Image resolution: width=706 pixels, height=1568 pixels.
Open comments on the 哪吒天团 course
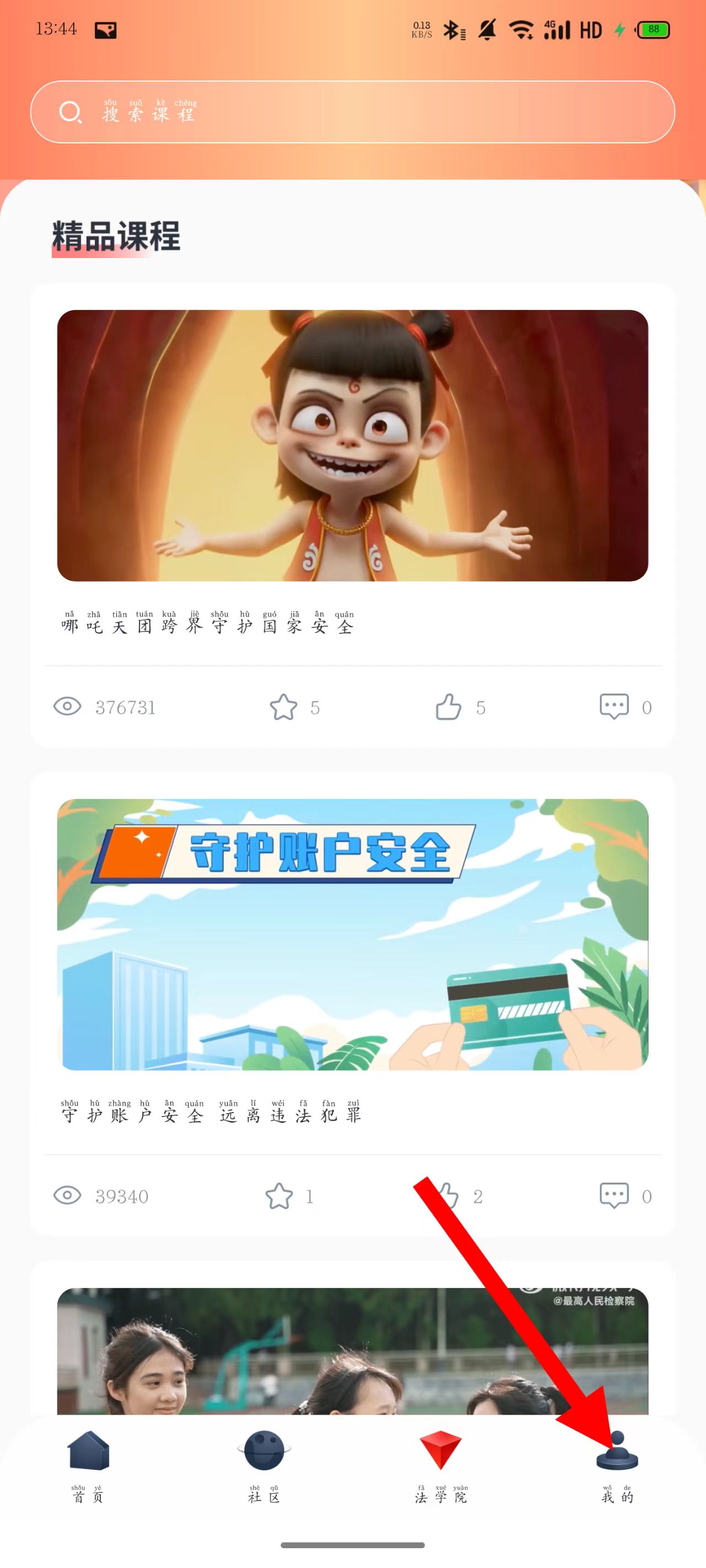point(614,707)
